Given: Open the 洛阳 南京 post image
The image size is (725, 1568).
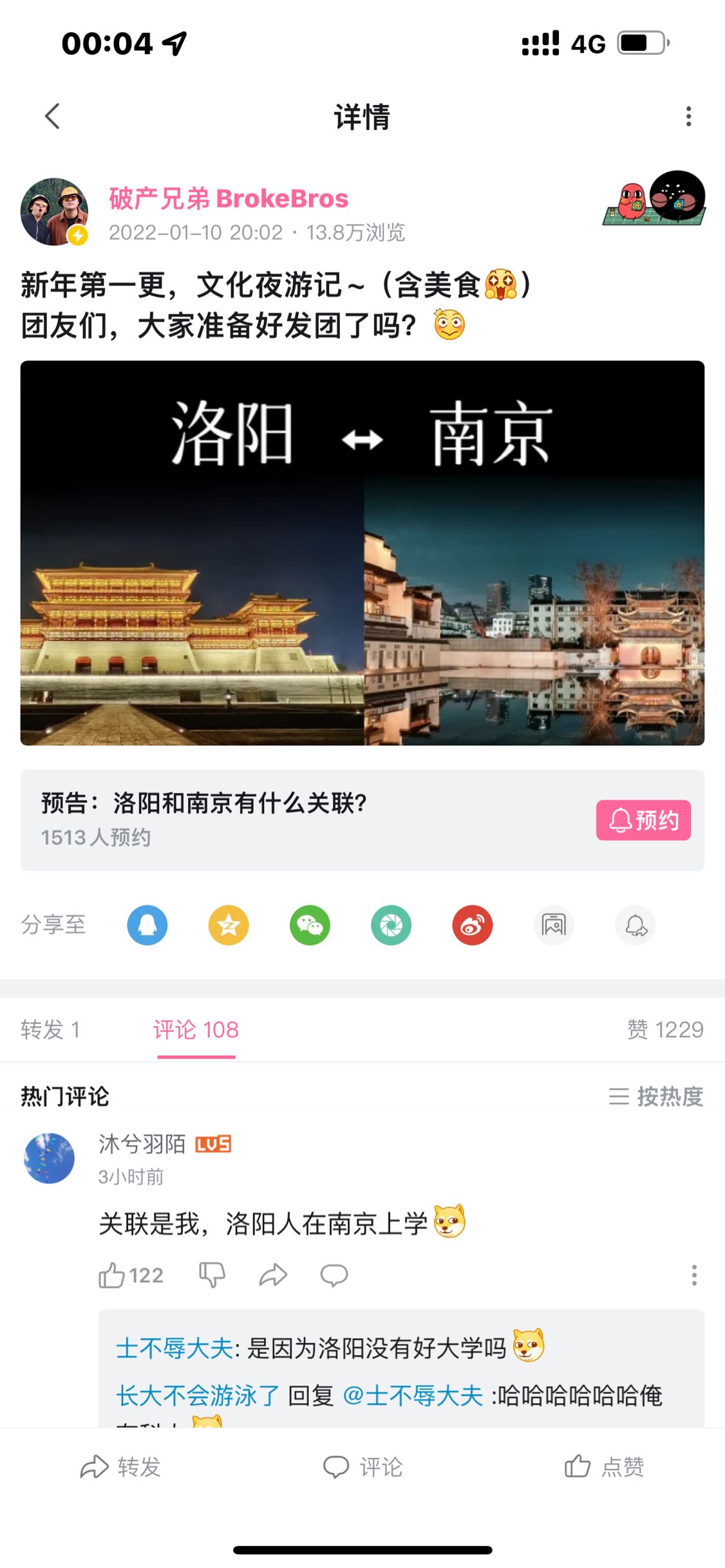Looking at the screenshot, I should coord(362,553).
